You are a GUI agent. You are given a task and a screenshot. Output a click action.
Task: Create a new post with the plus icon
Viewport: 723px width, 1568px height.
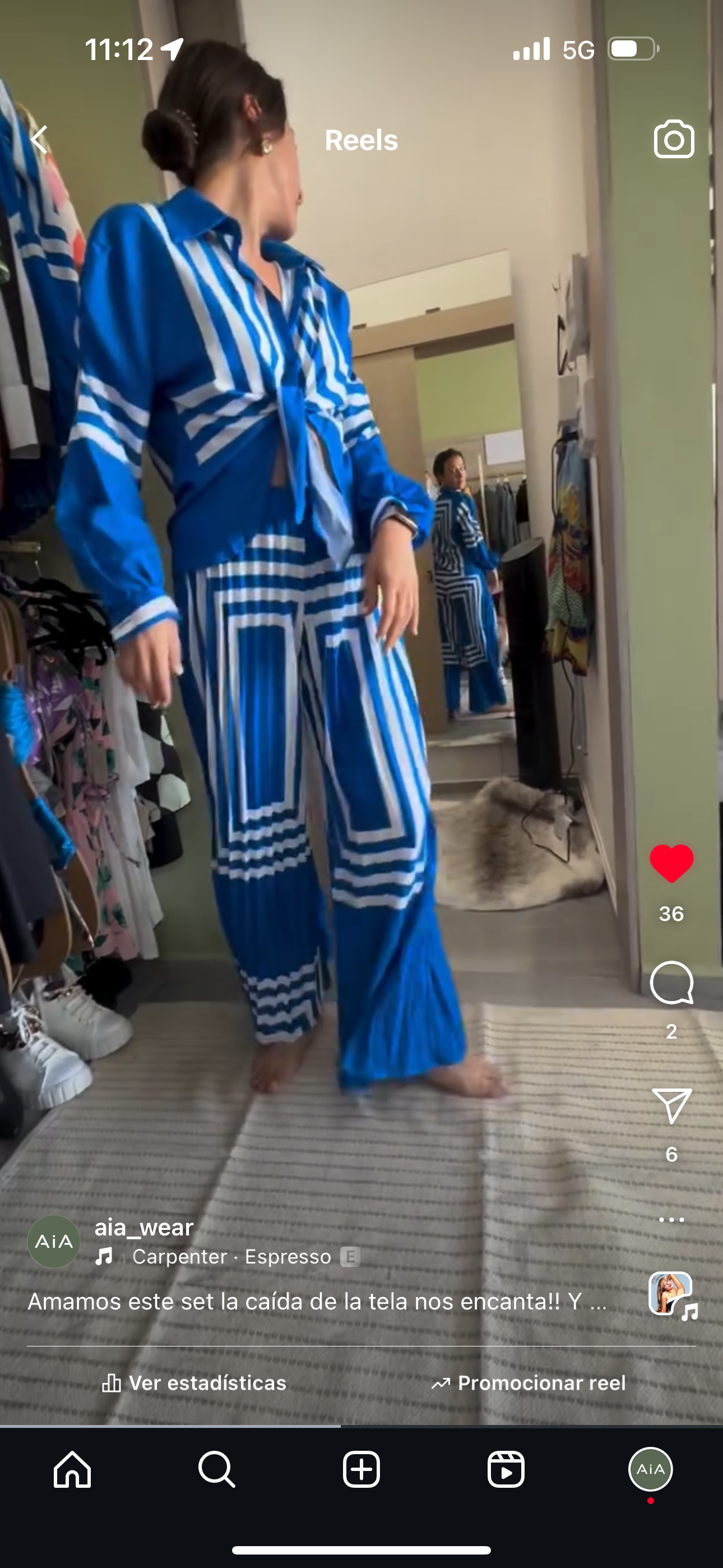tap(361, 1469)
